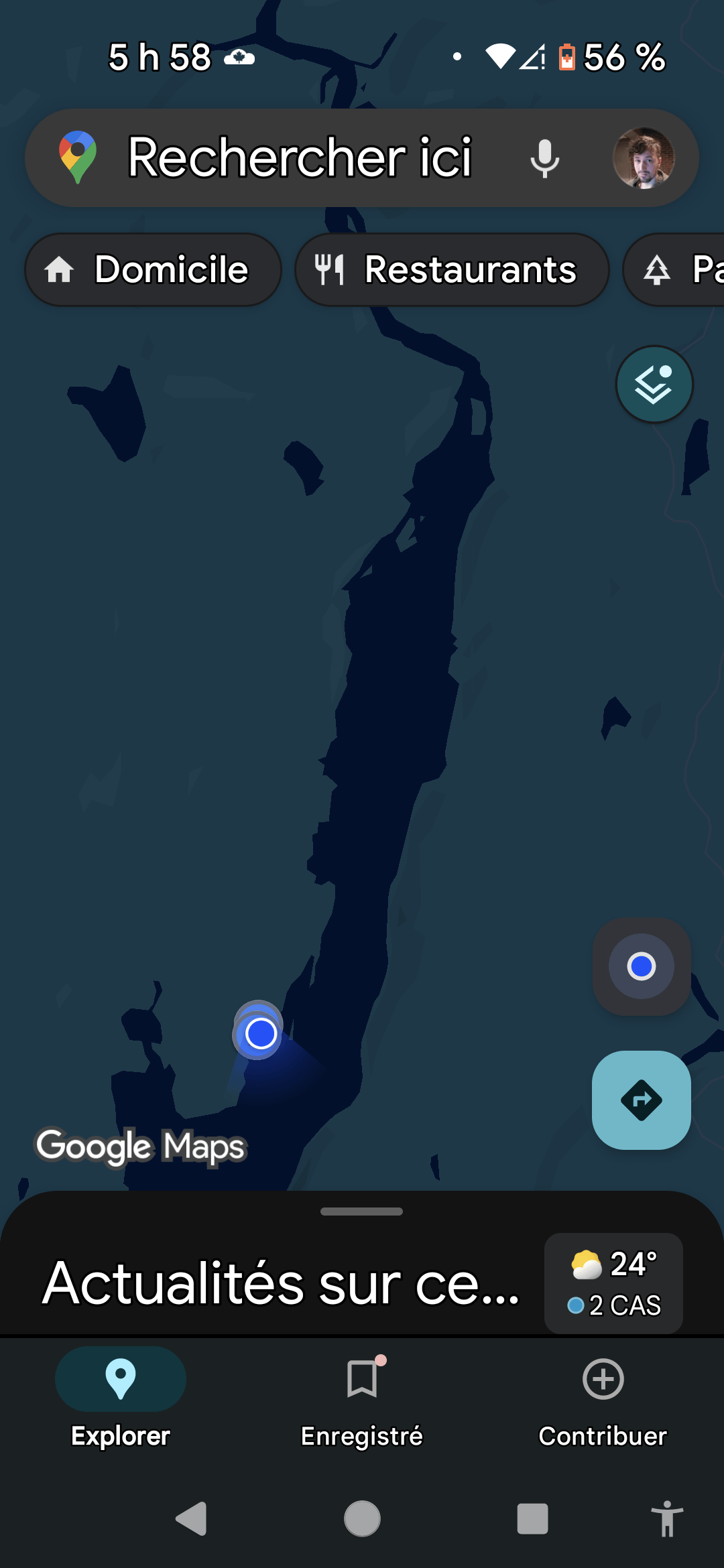Open the account profile picture
This screenshot has width=724, height=1568.
pos(644,158)
